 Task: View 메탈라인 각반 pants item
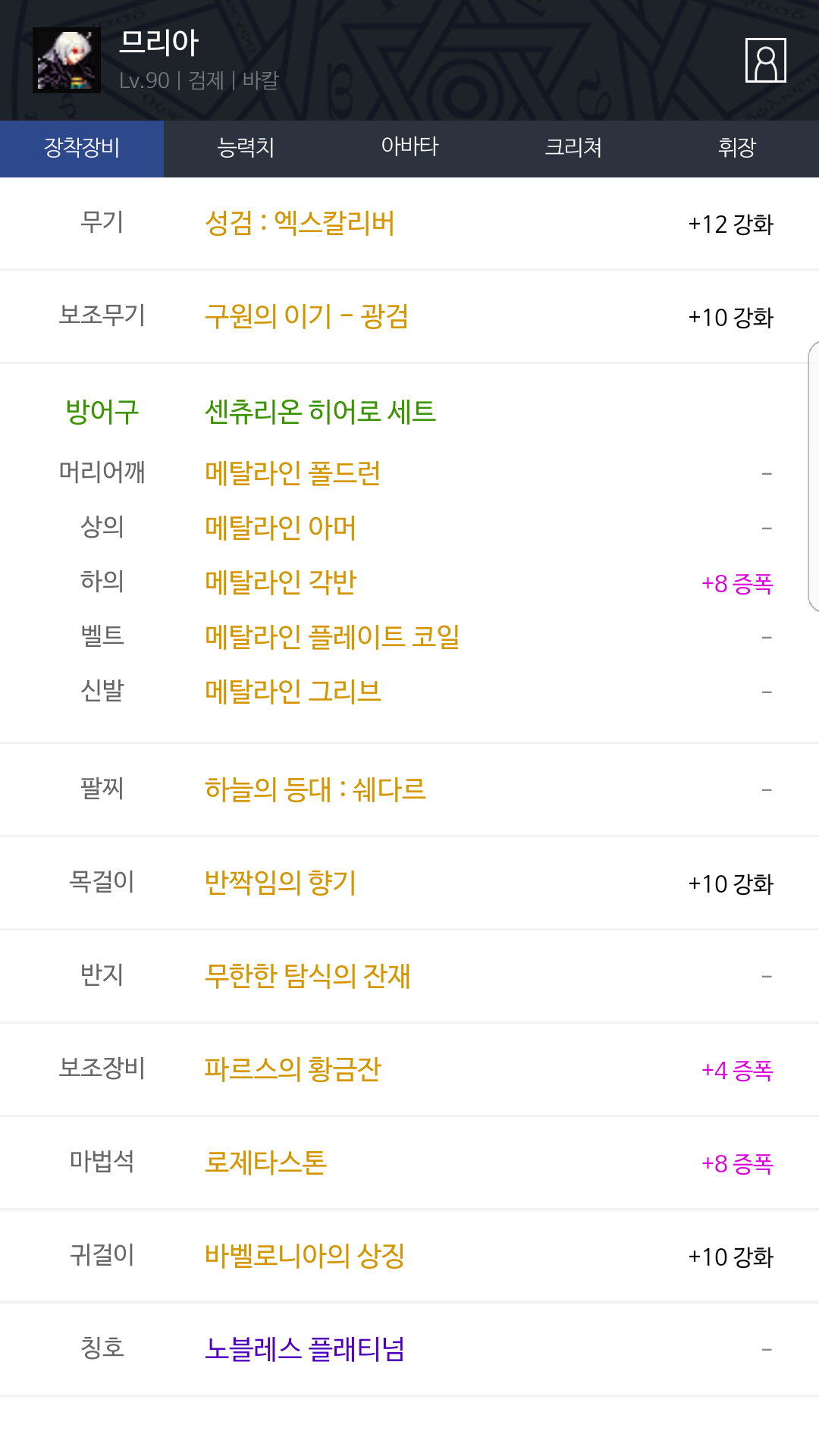tap(281, 582)
